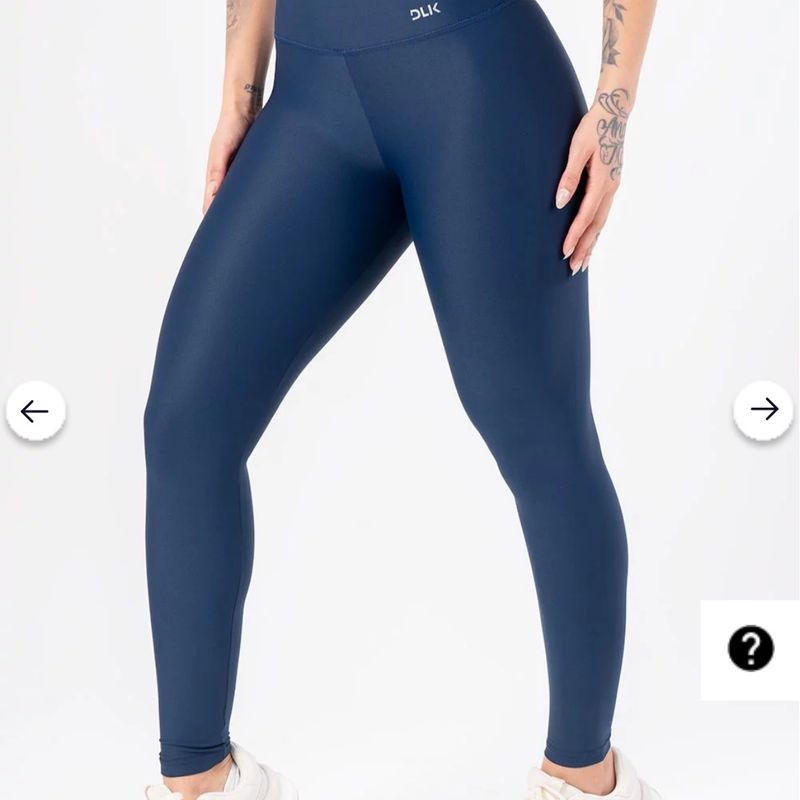Screen dimensions: 800x800
Task: Open the help question mark button
Action: pyautogui.click(x=750, y=649)
